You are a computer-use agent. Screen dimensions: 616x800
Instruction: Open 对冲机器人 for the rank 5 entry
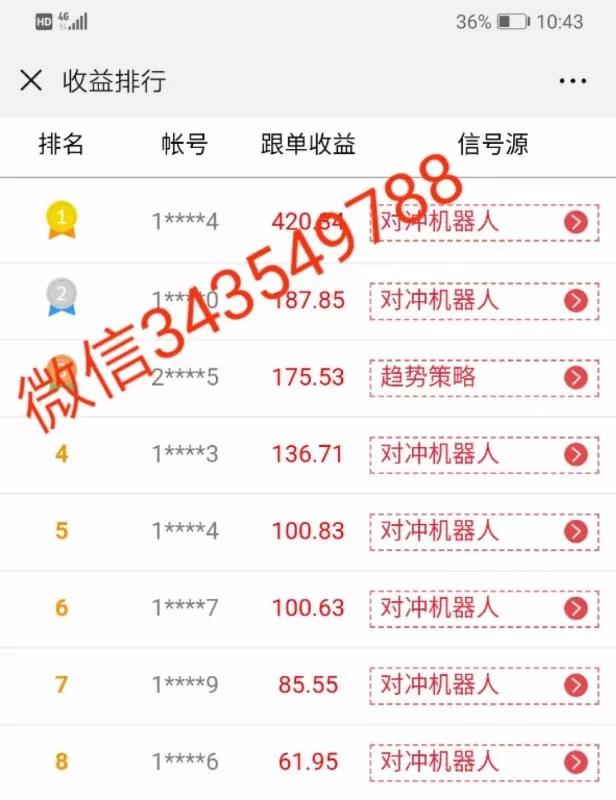tap(478, 531)
